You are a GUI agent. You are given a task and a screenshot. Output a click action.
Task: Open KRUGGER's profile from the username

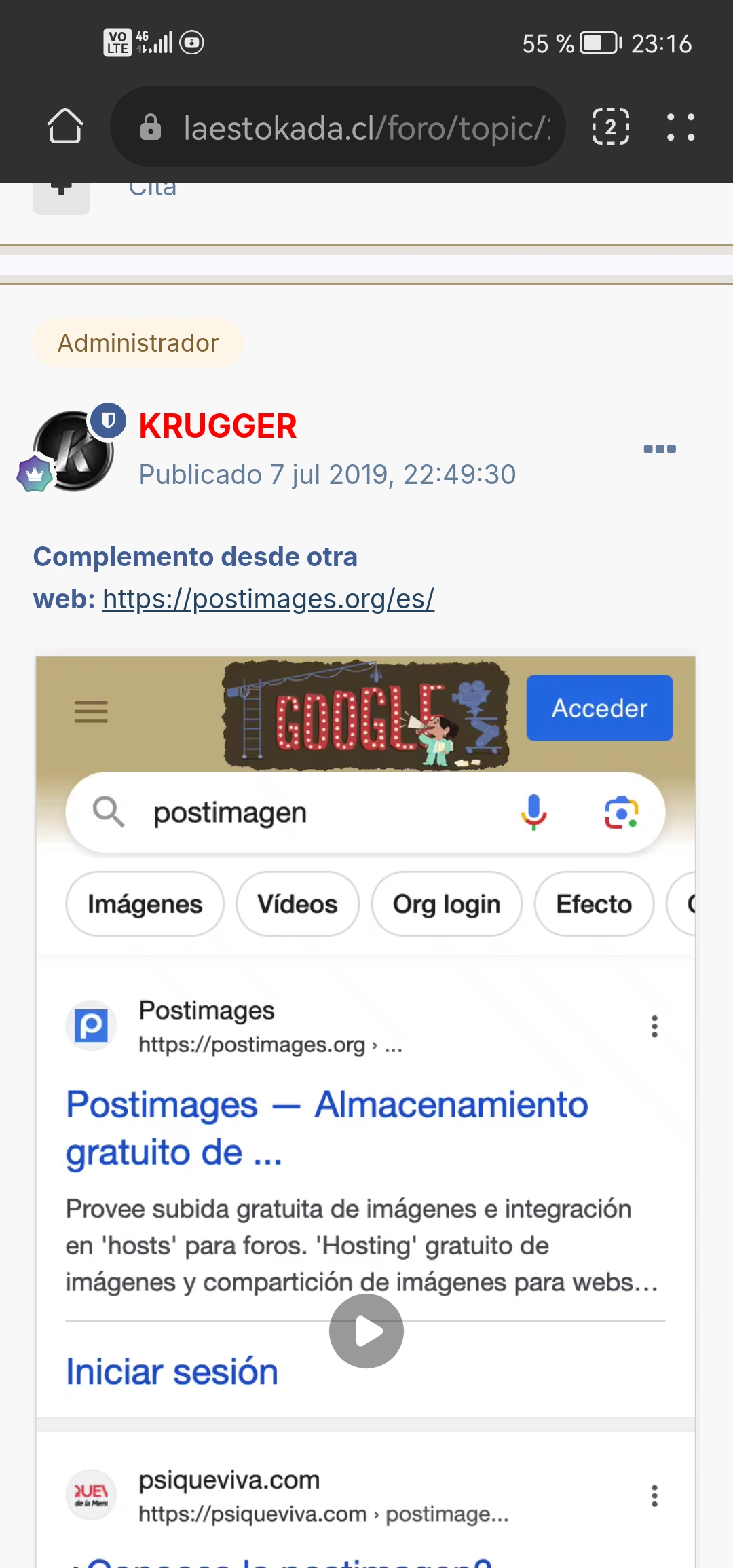point(218,426)
